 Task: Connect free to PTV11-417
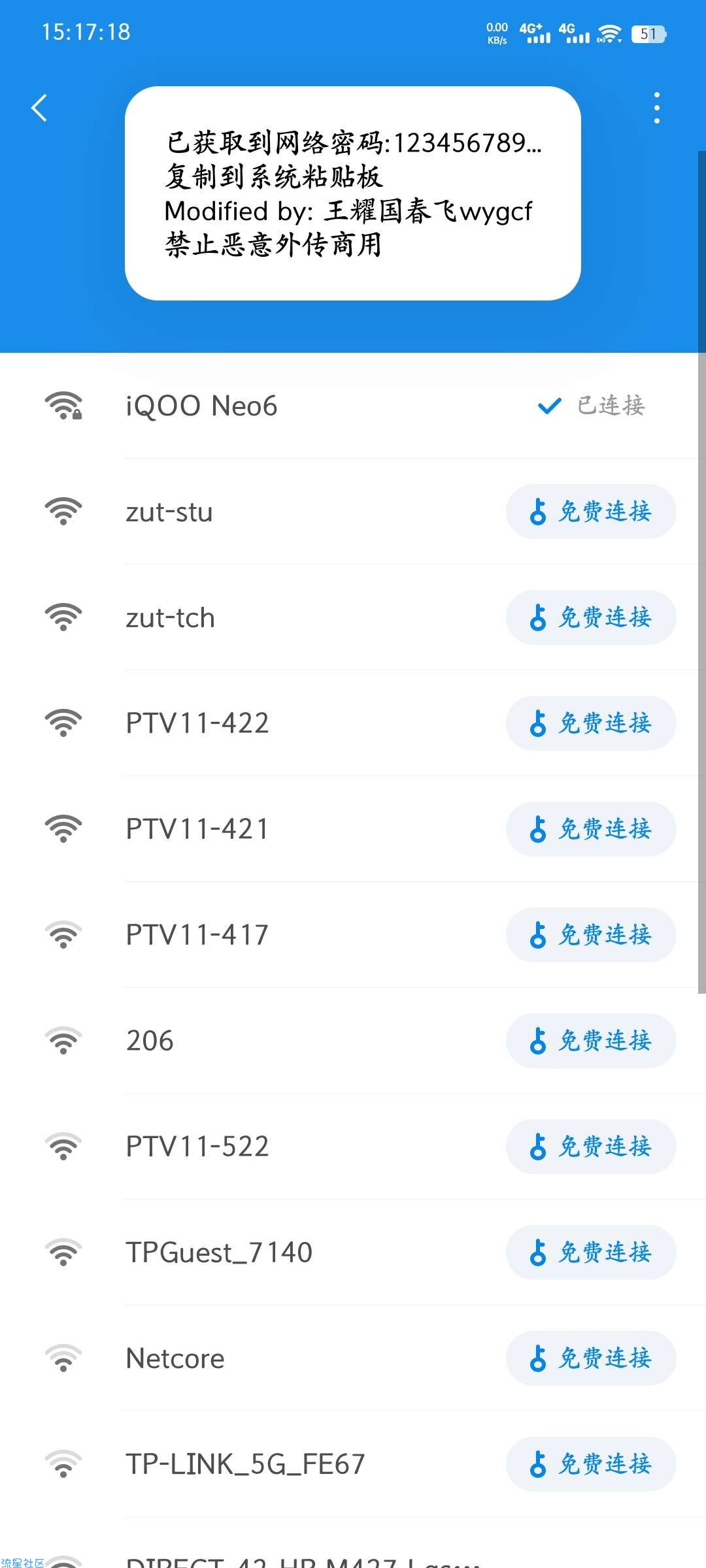click(x=591, y=935)
